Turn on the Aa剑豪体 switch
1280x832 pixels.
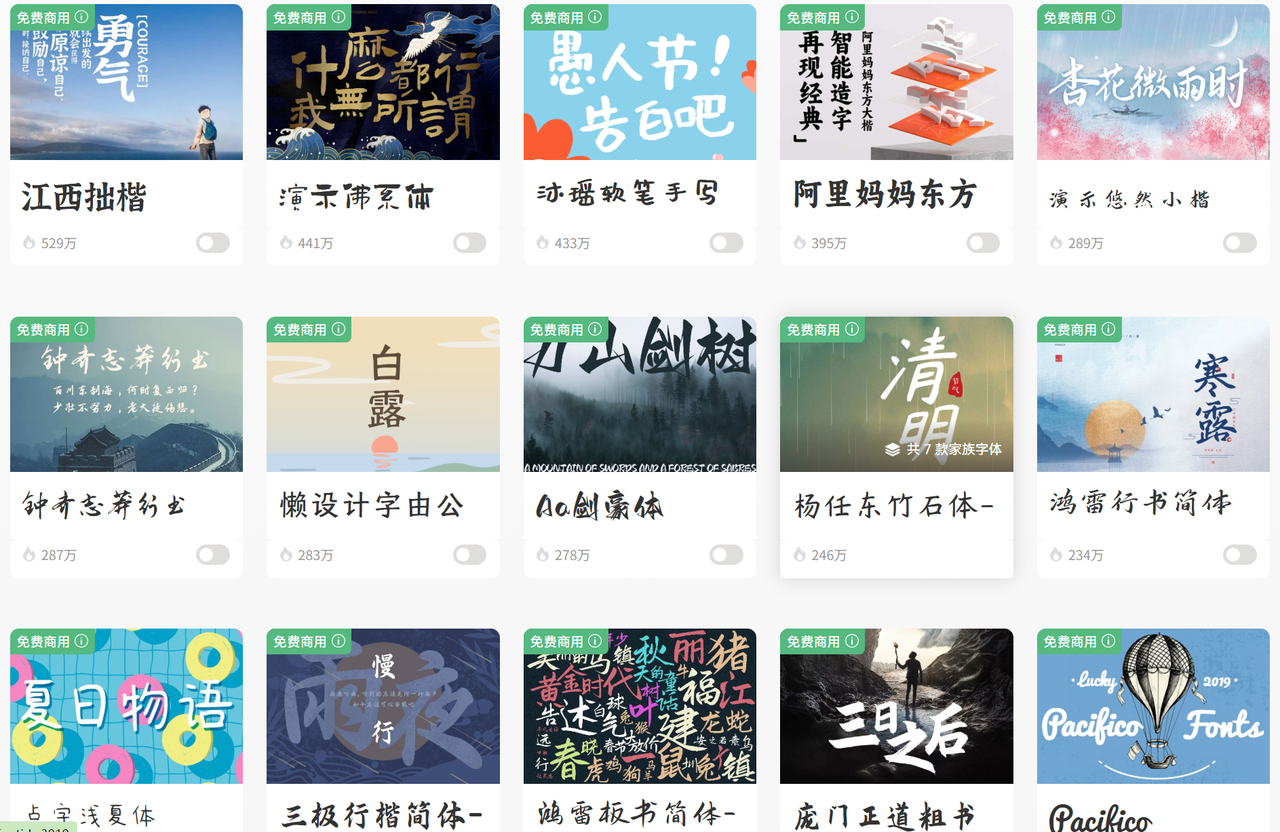click(x=726, y=555)
